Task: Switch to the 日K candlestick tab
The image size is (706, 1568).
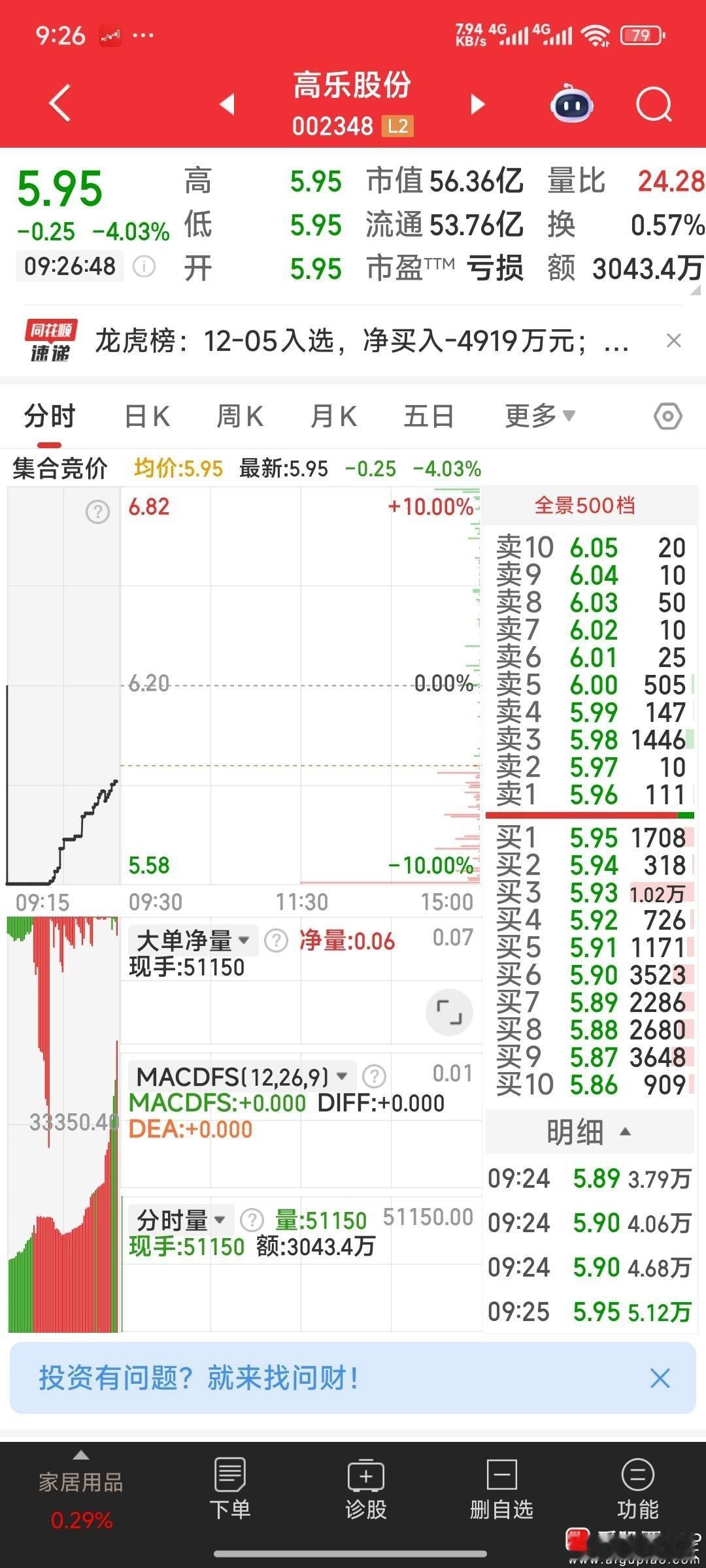Action: coord(146,416)
